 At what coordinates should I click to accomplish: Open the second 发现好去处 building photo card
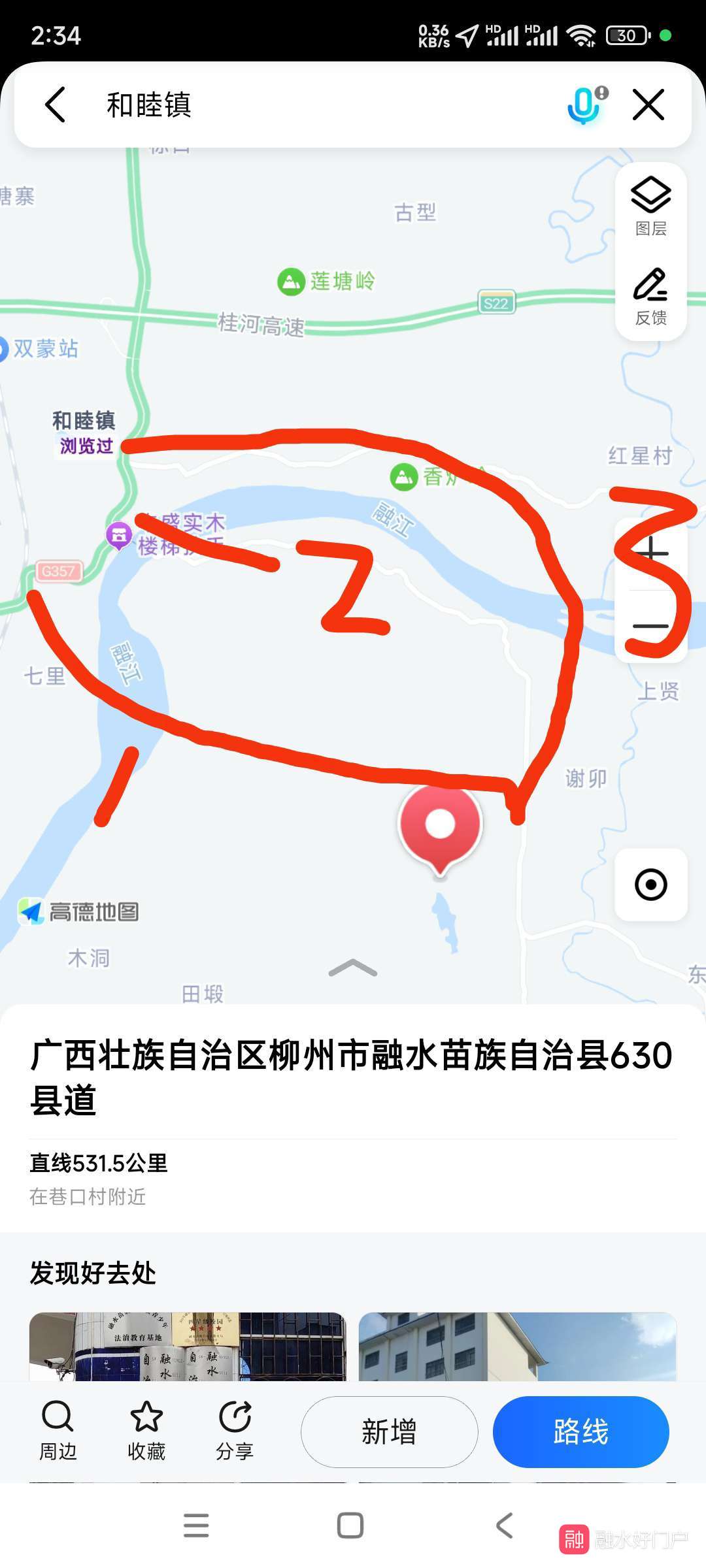tap(517, 1346)
